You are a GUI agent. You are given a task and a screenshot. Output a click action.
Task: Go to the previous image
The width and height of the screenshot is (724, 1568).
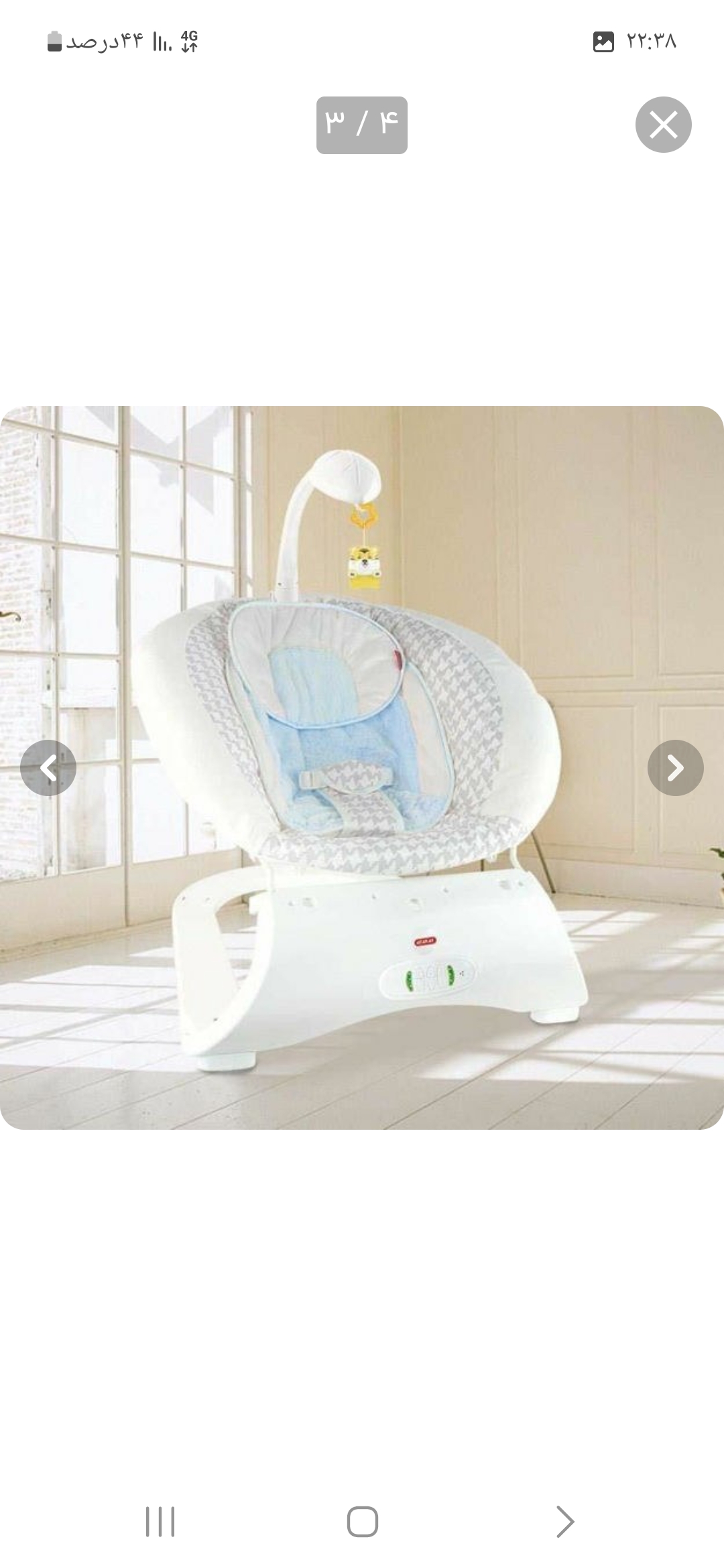tap(48, 768)
